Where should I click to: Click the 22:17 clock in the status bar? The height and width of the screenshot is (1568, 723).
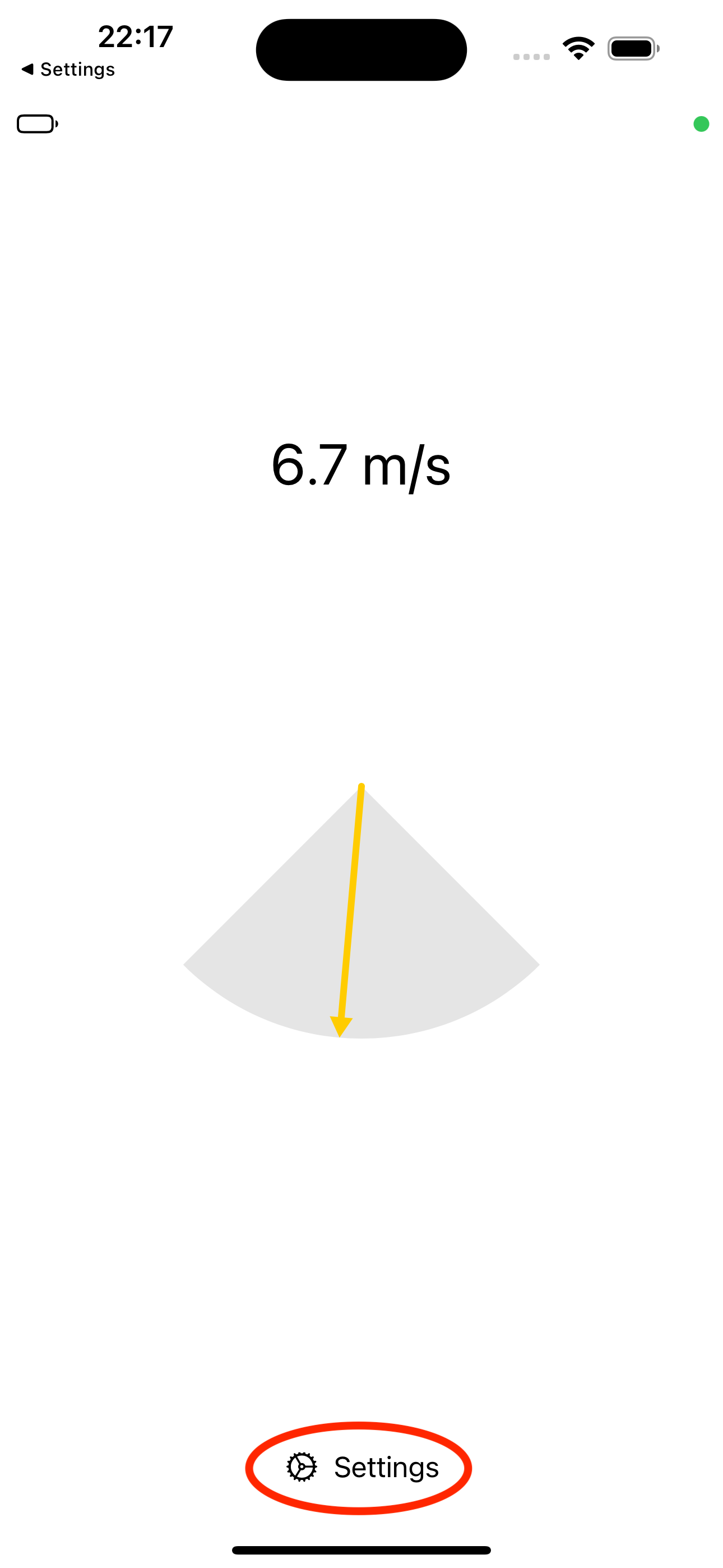click(135, 36)
